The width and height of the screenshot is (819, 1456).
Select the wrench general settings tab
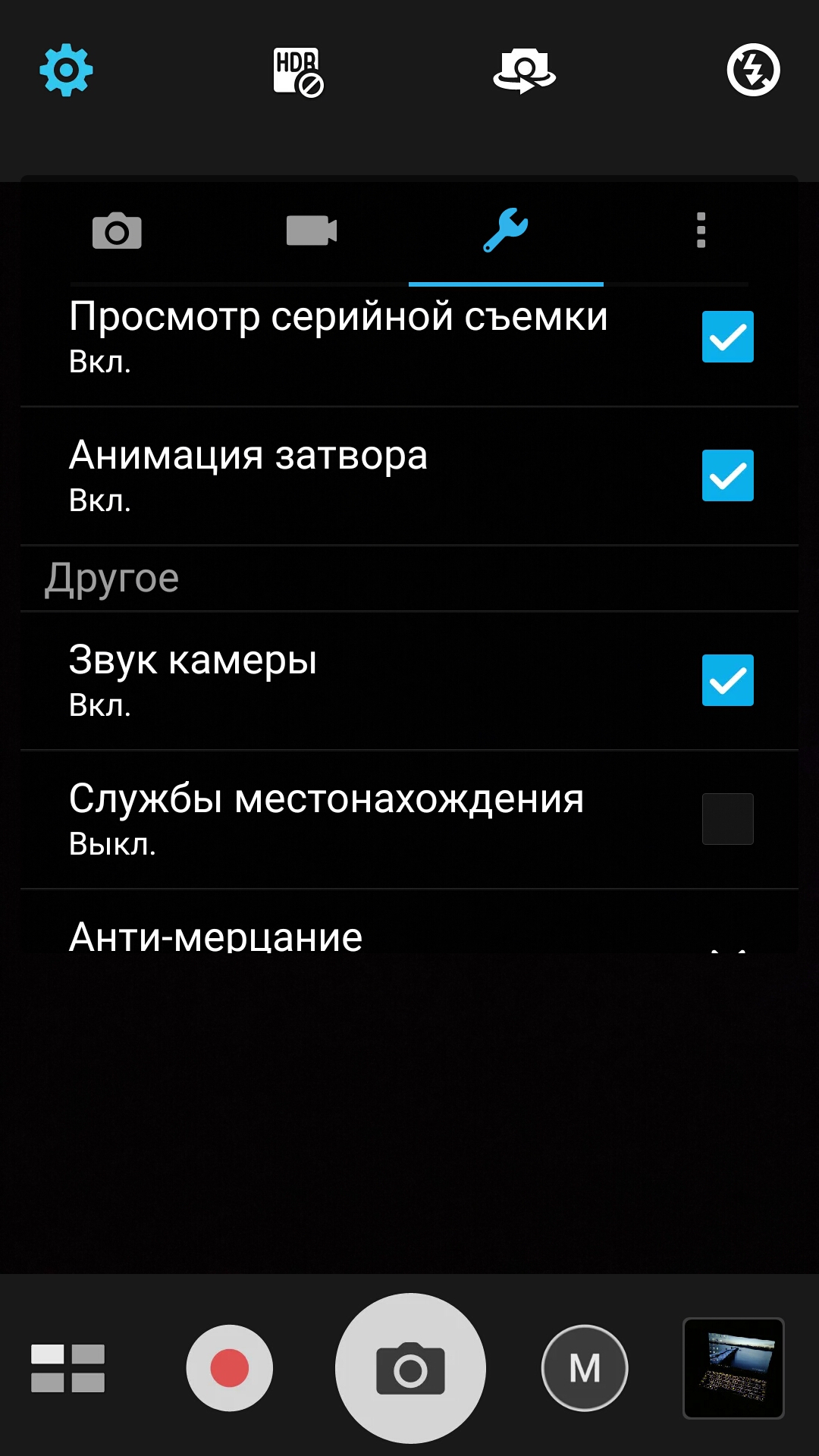click(x=506, y=230)
